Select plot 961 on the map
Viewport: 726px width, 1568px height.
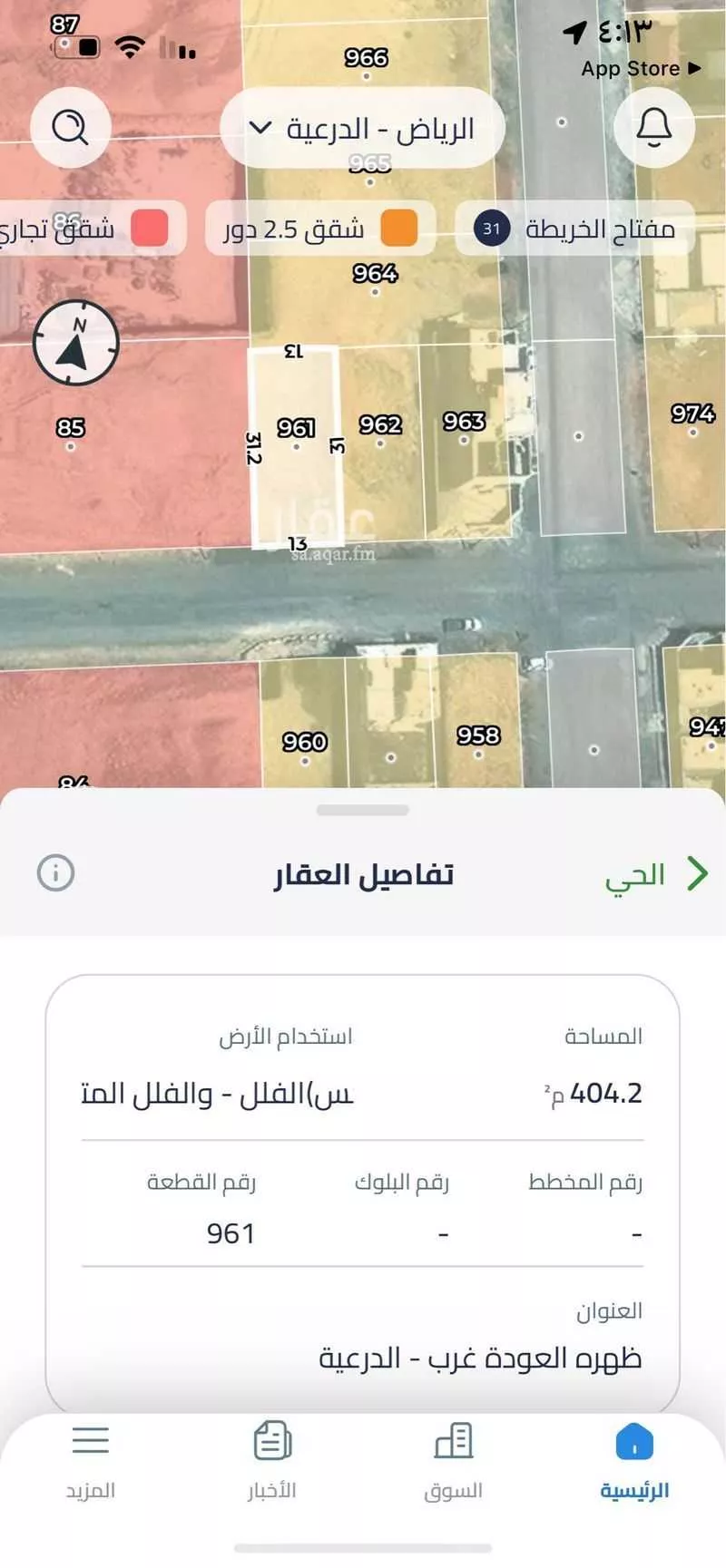[x=298, y=444]
